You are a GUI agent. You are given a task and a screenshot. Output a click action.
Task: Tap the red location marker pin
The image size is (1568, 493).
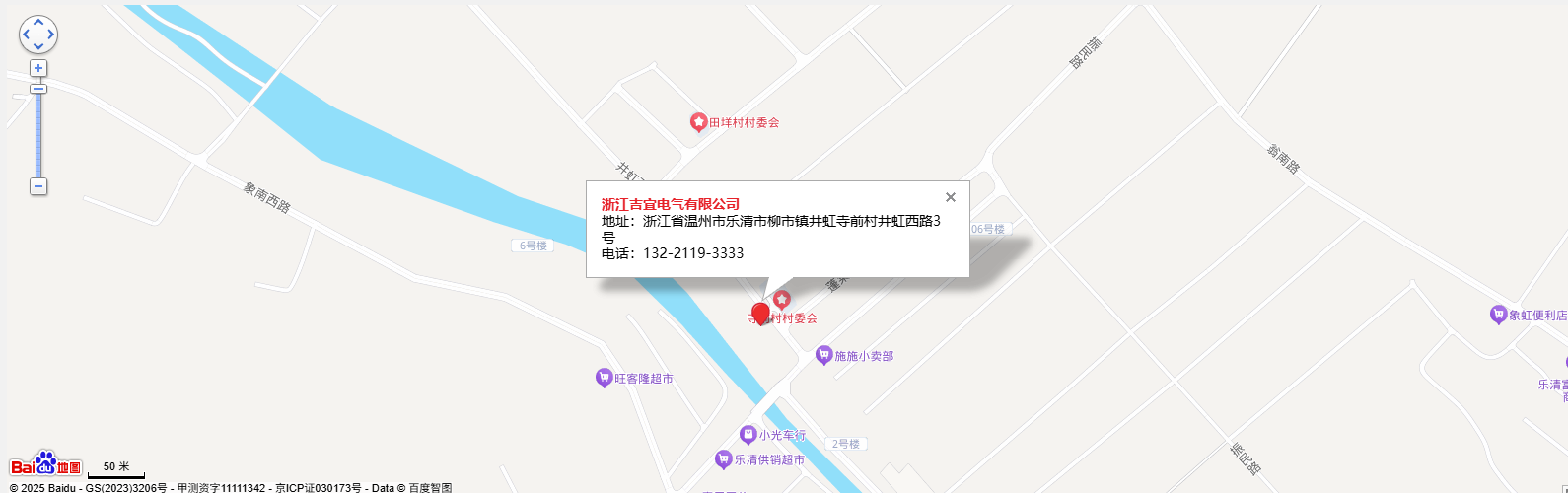click(760, 314)
